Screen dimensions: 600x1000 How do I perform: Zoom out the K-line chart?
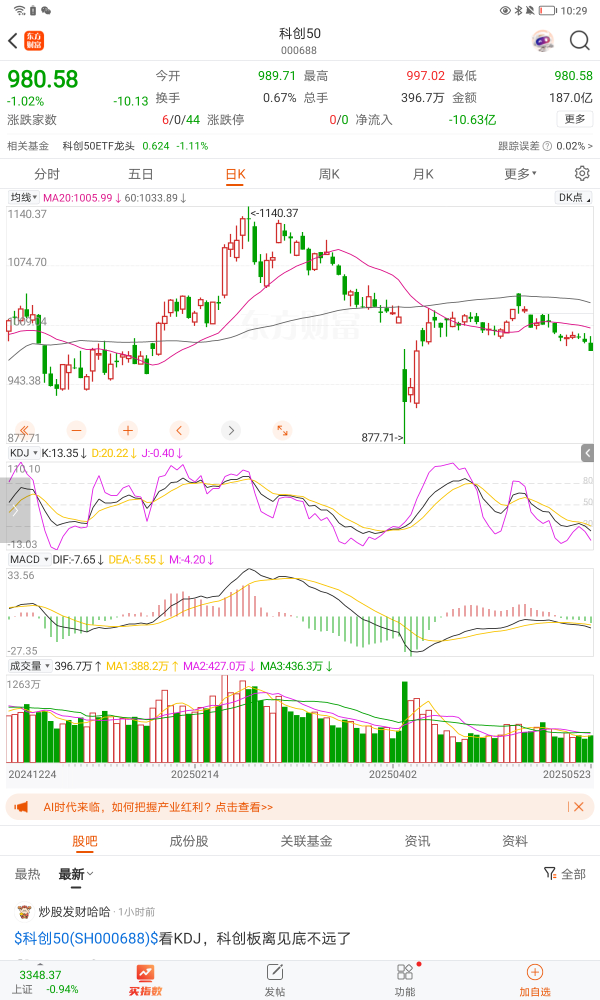pos(77,430)
